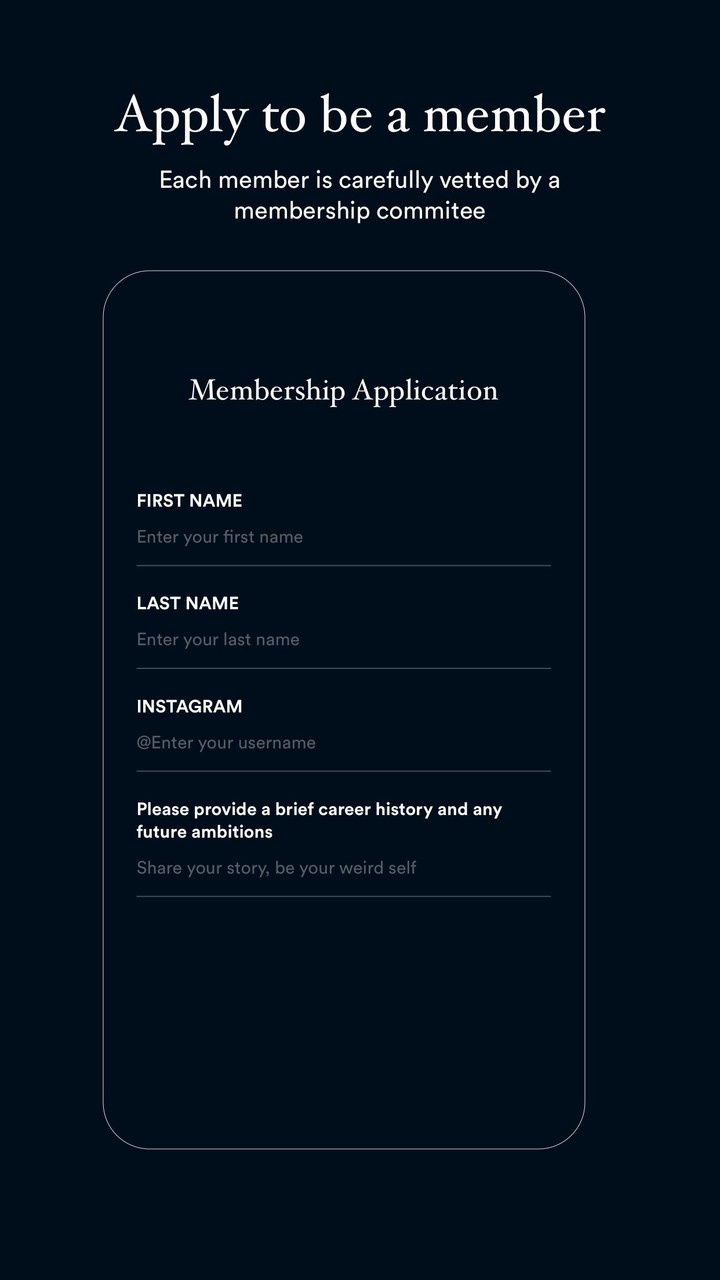Click the 'Enter your last name' placeholder text

coord(218,639)
